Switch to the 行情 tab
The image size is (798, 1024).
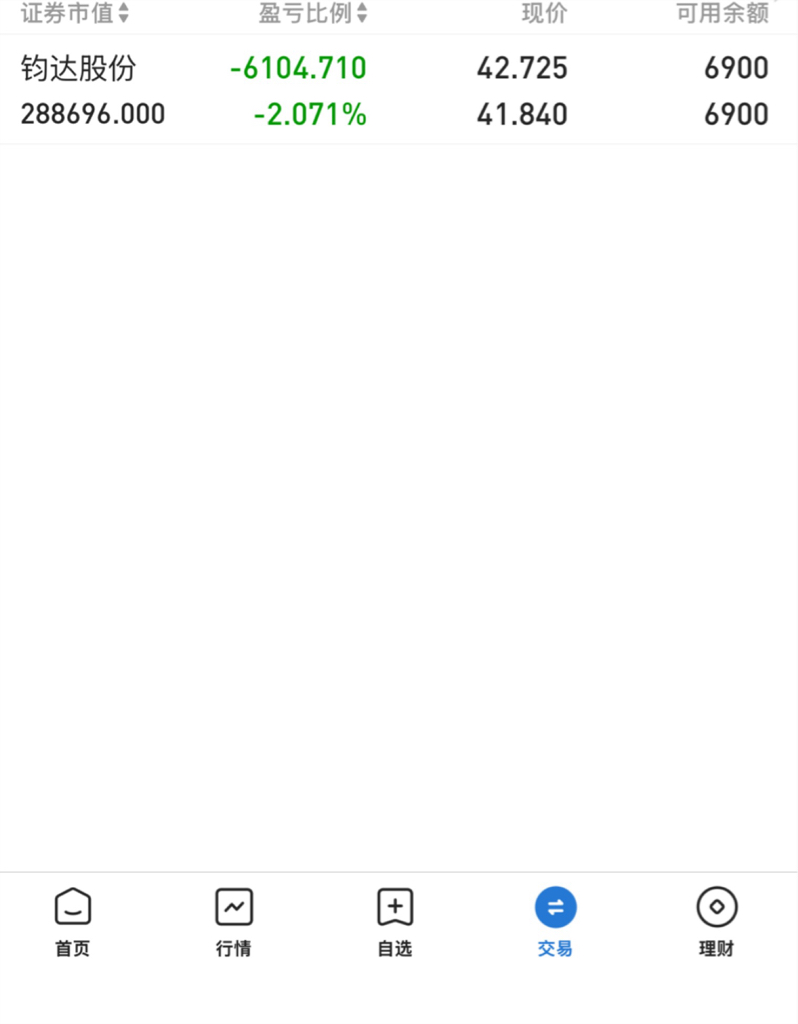click(x=234, y=922)
